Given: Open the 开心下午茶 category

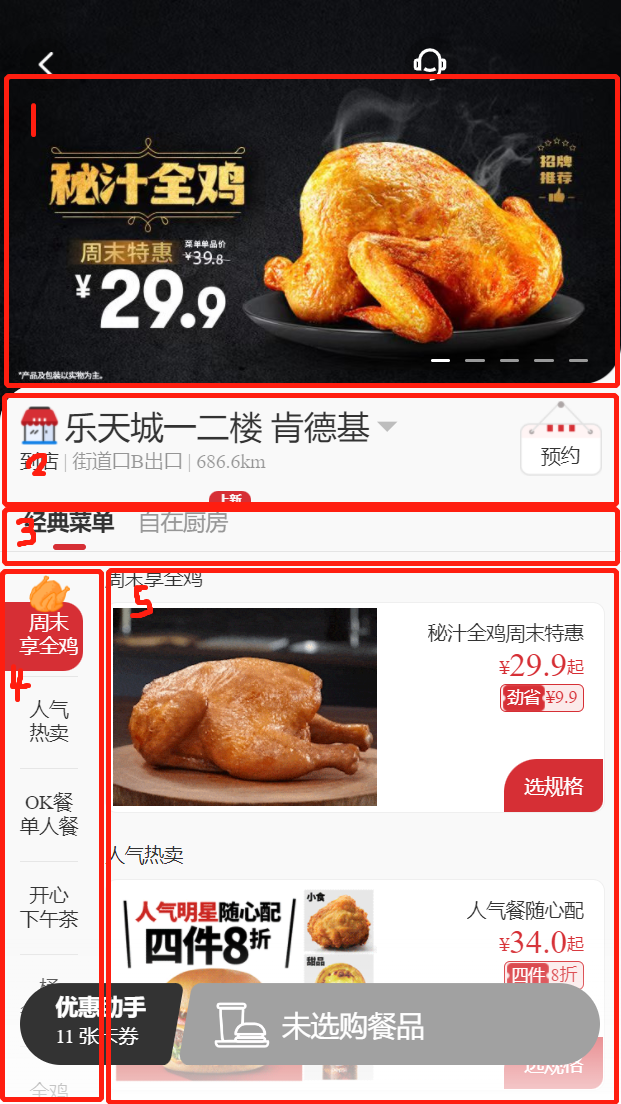Looking at the screenshot, I should [49, 906].
